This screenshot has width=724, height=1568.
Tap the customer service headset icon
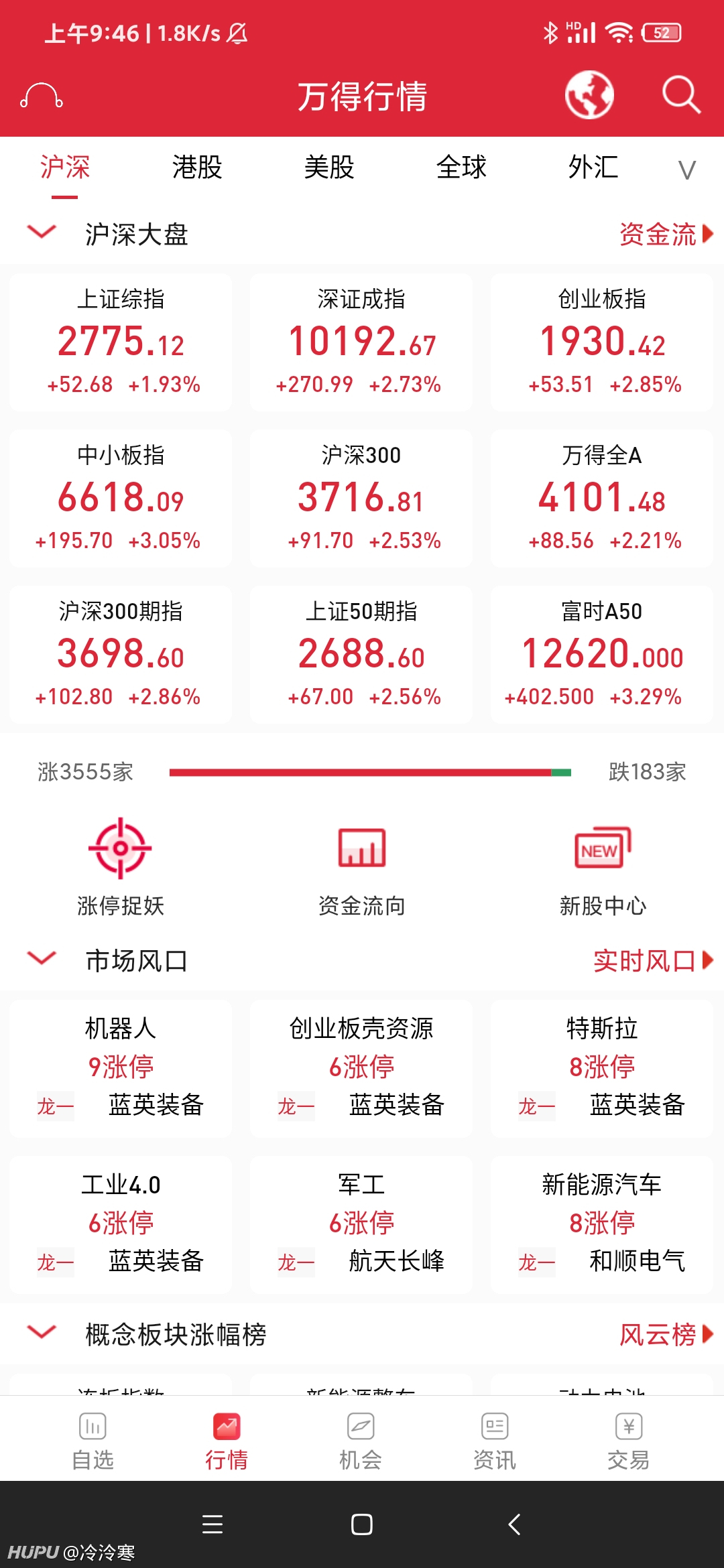pyautogui.click(x=42, y=96)
